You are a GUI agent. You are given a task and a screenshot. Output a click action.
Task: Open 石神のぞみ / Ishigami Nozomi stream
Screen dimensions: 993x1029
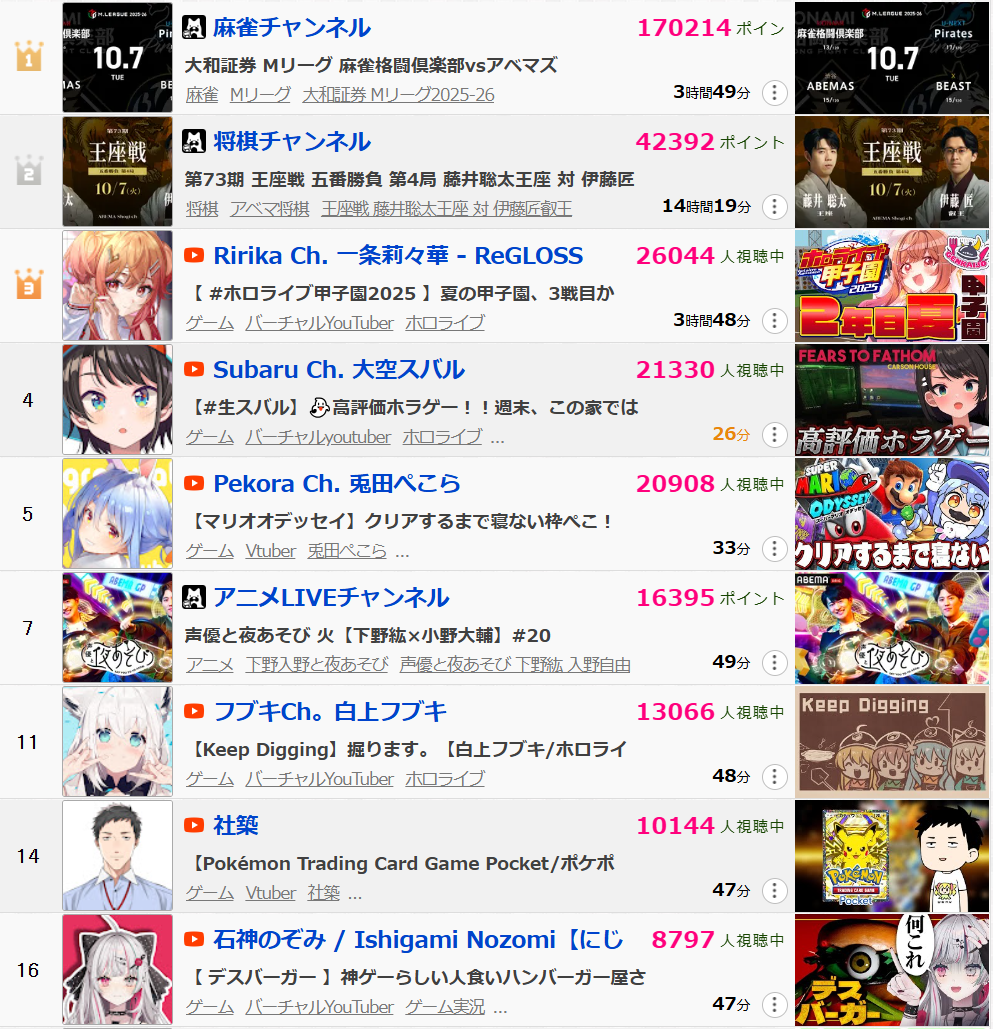[x=417, y=940]
